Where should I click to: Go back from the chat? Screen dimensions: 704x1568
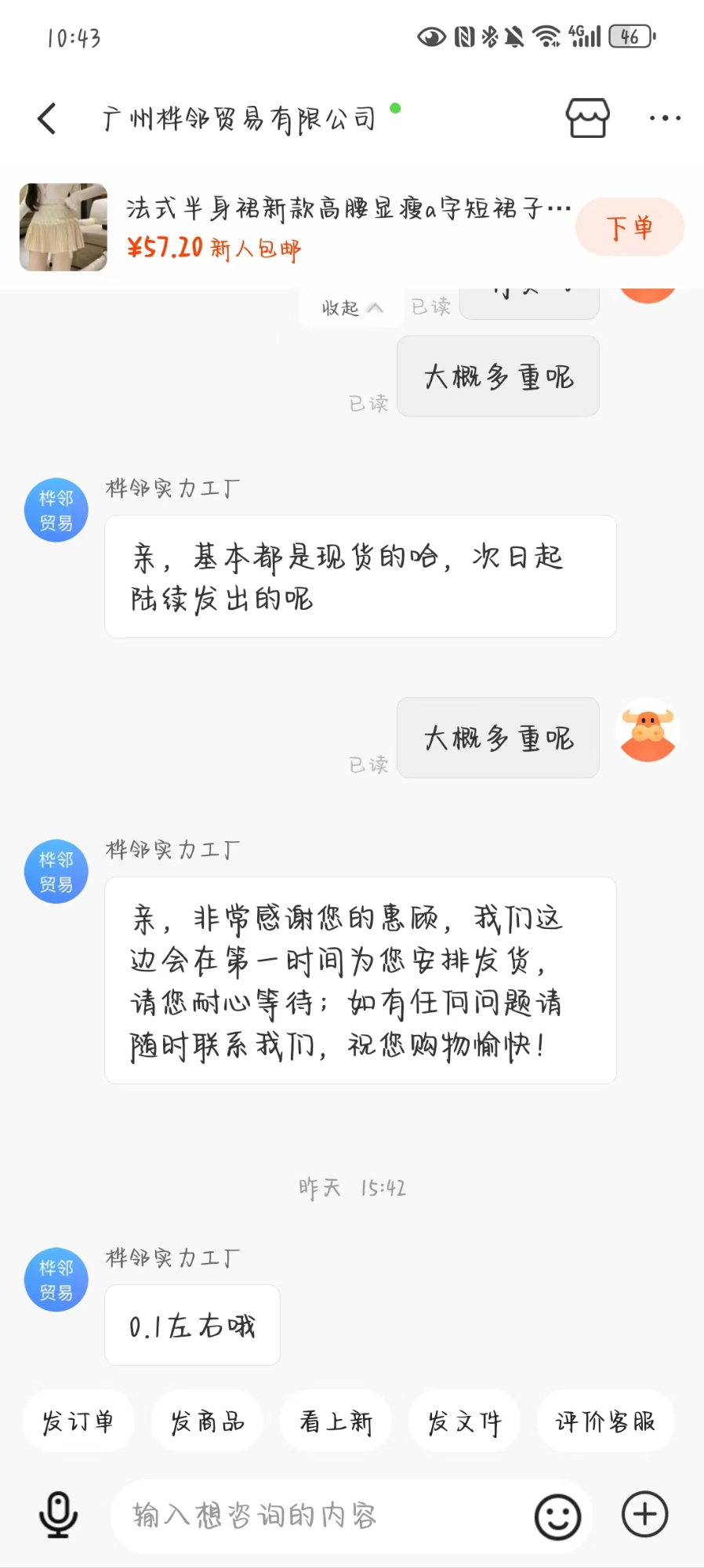pyautogui.click(x=47, y=118)
